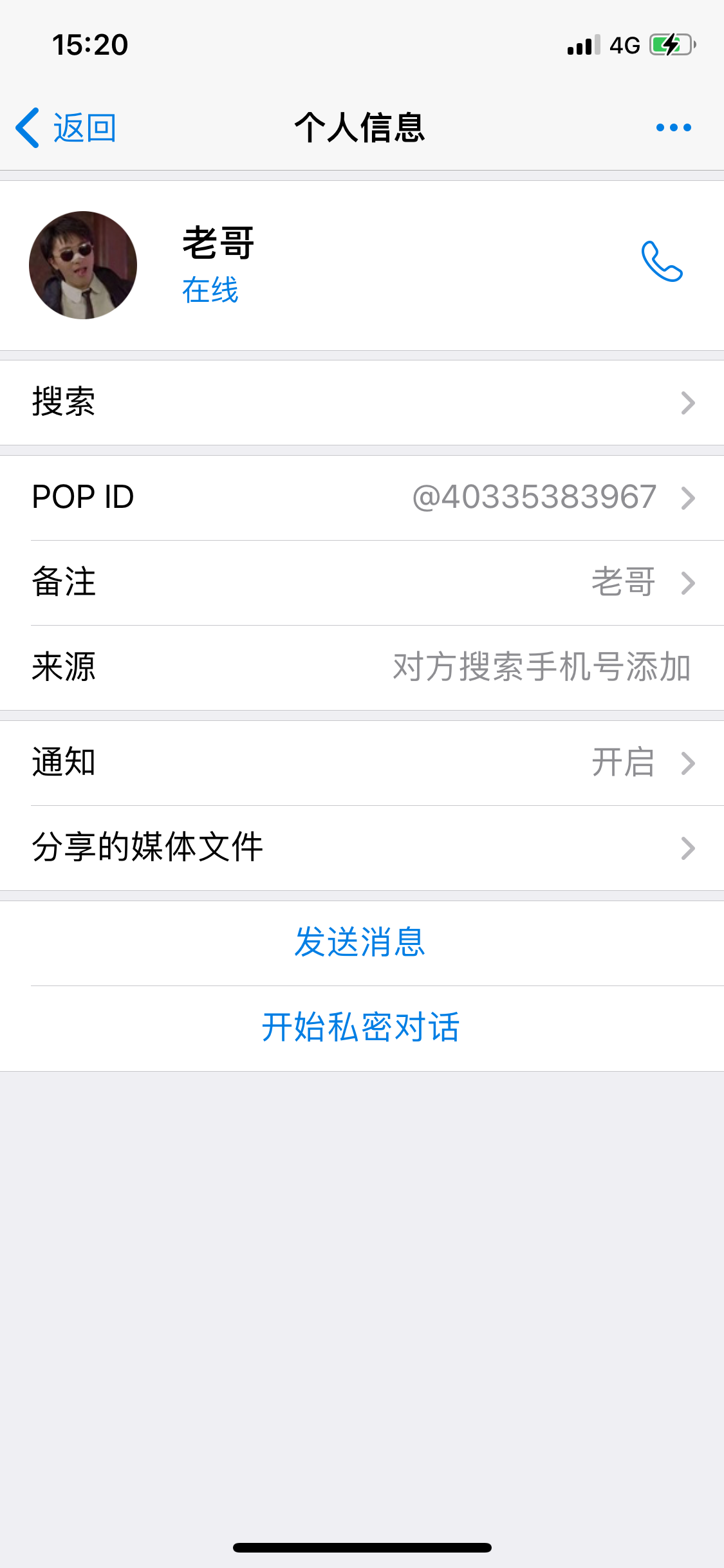The width and height of the screenshot is (724, 1568).
Task: Call 老哥 with the phone icon
Action: pyautogui.click(x=662, y=262)
